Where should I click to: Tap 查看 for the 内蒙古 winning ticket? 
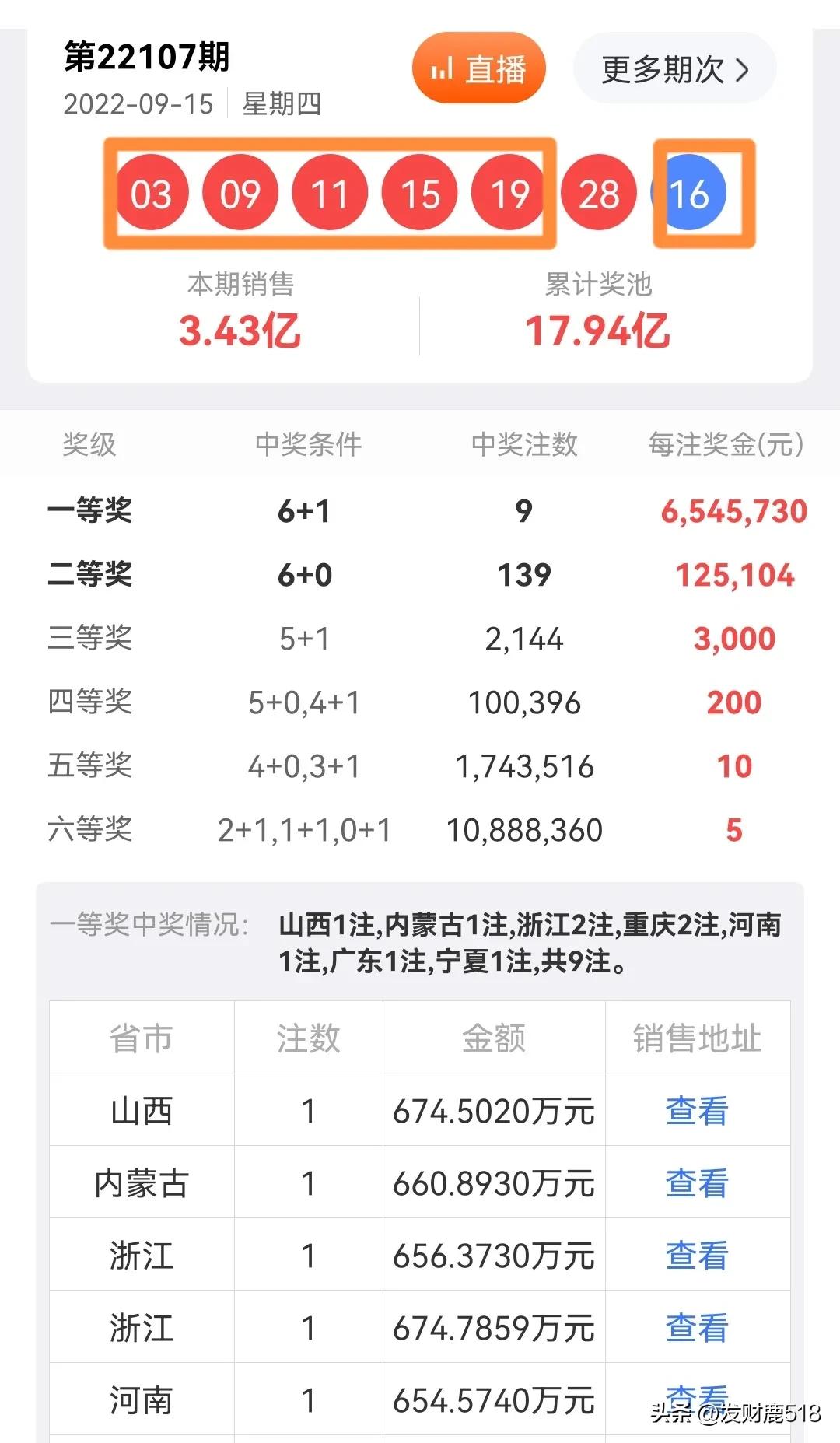(x=697, y=1182)
